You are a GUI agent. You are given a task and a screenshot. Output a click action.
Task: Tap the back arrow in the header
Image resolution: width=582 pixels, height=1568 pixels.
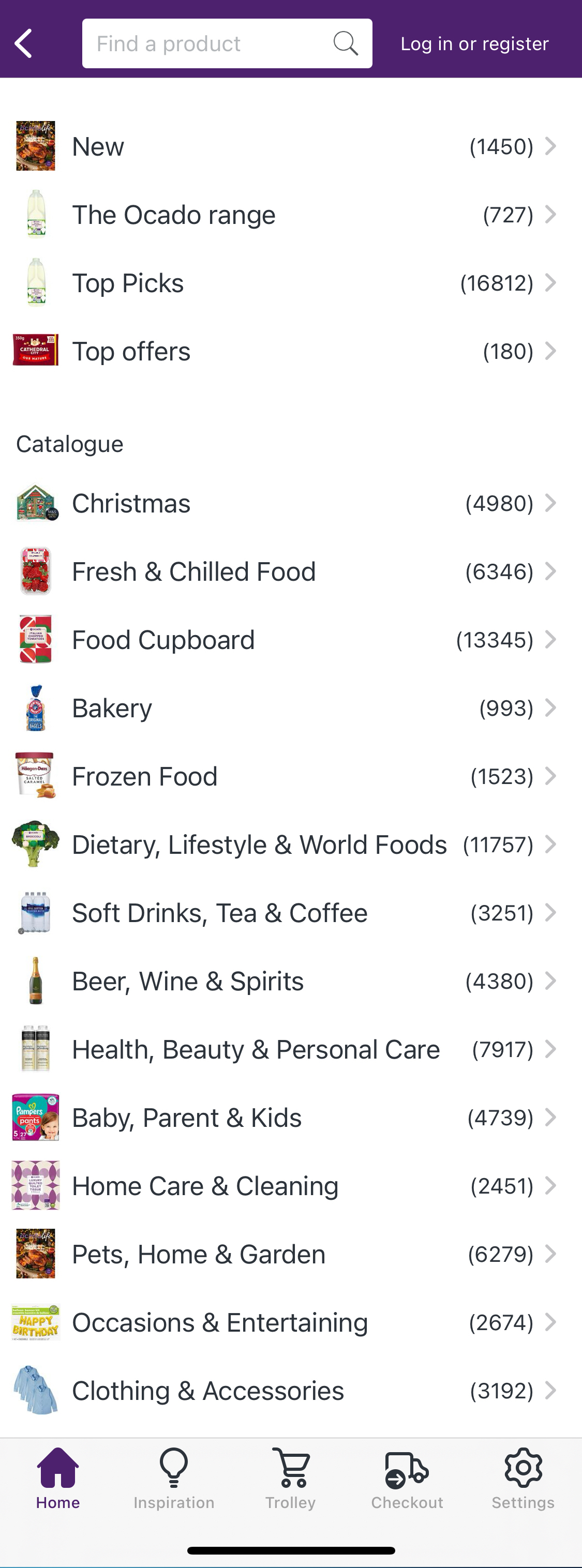point(23,42)
